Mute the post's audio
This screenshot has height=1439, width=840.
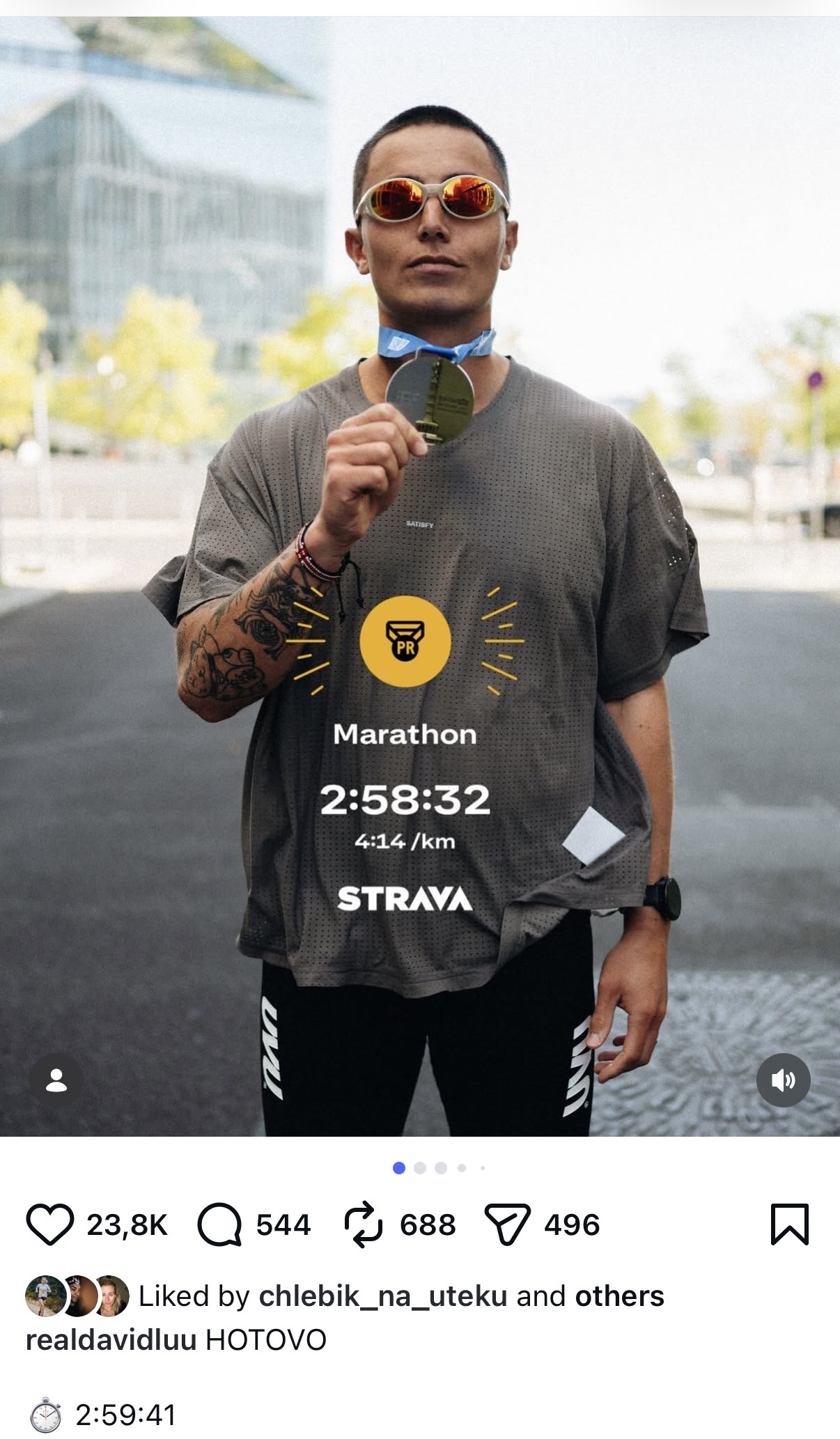[783, 1080]
